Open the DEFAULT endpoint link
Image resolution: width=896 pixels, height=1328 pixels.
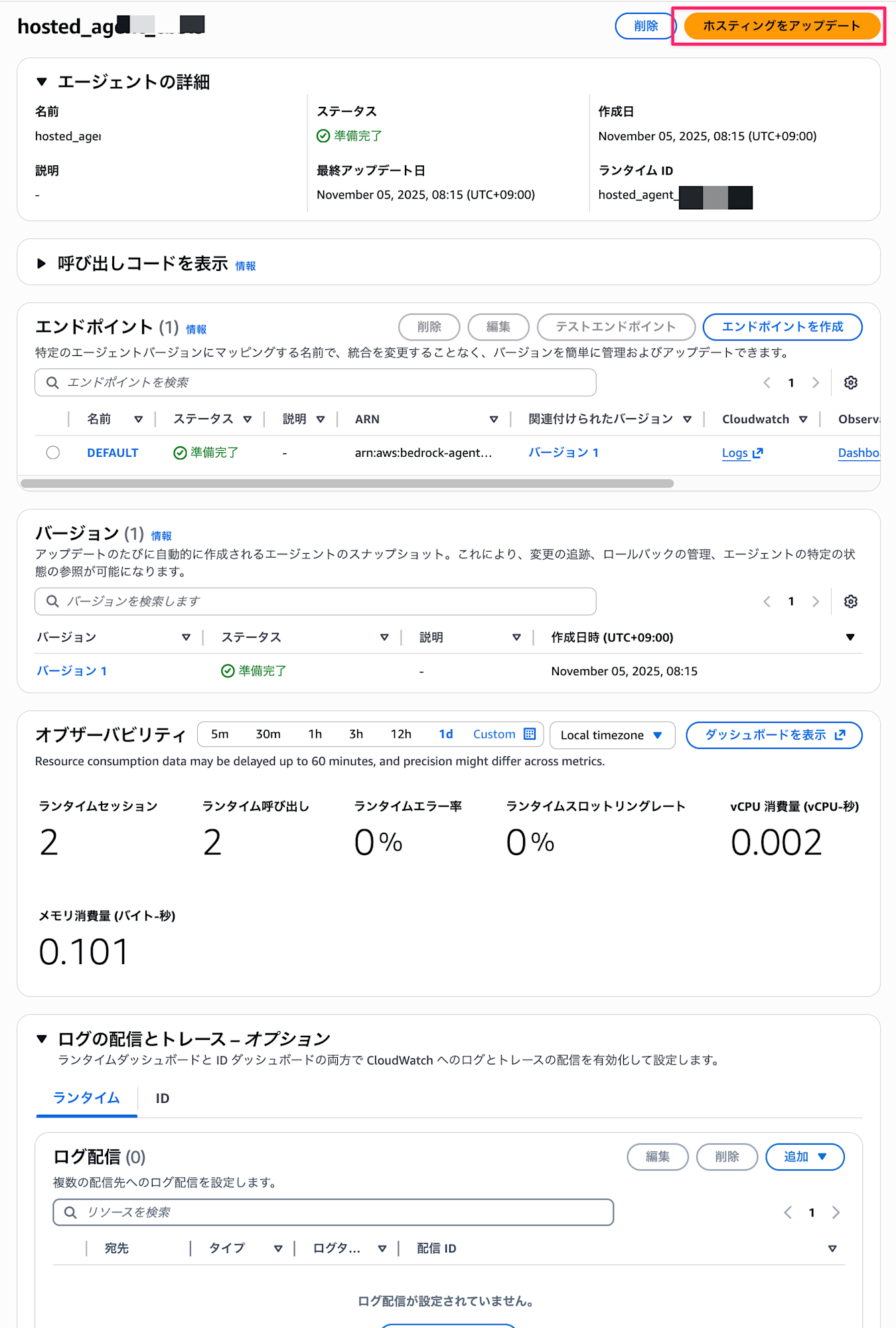(112, 453)
